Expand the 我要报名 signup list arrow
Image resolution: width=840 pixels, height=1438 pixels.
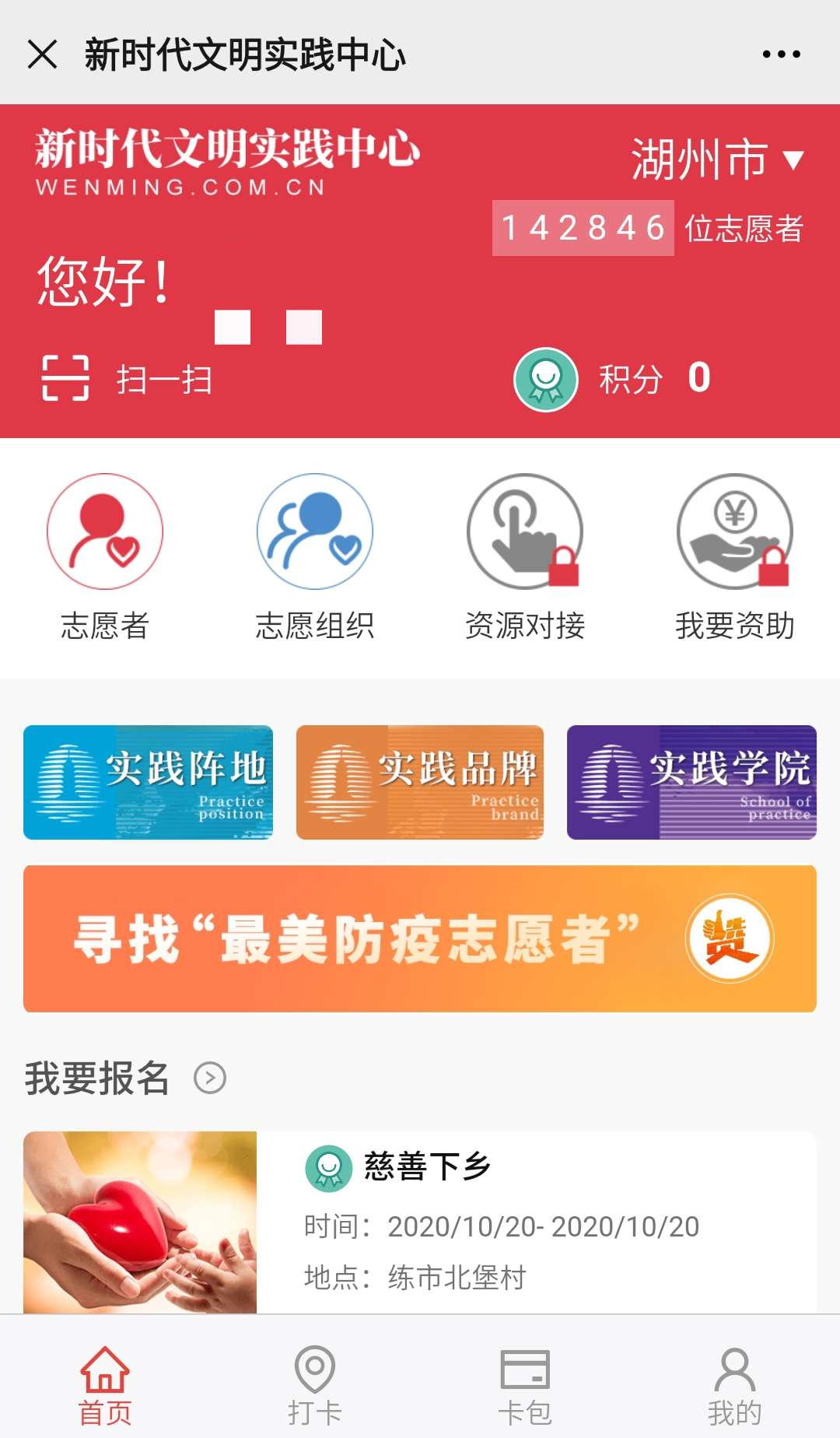tap(208, 1078)
